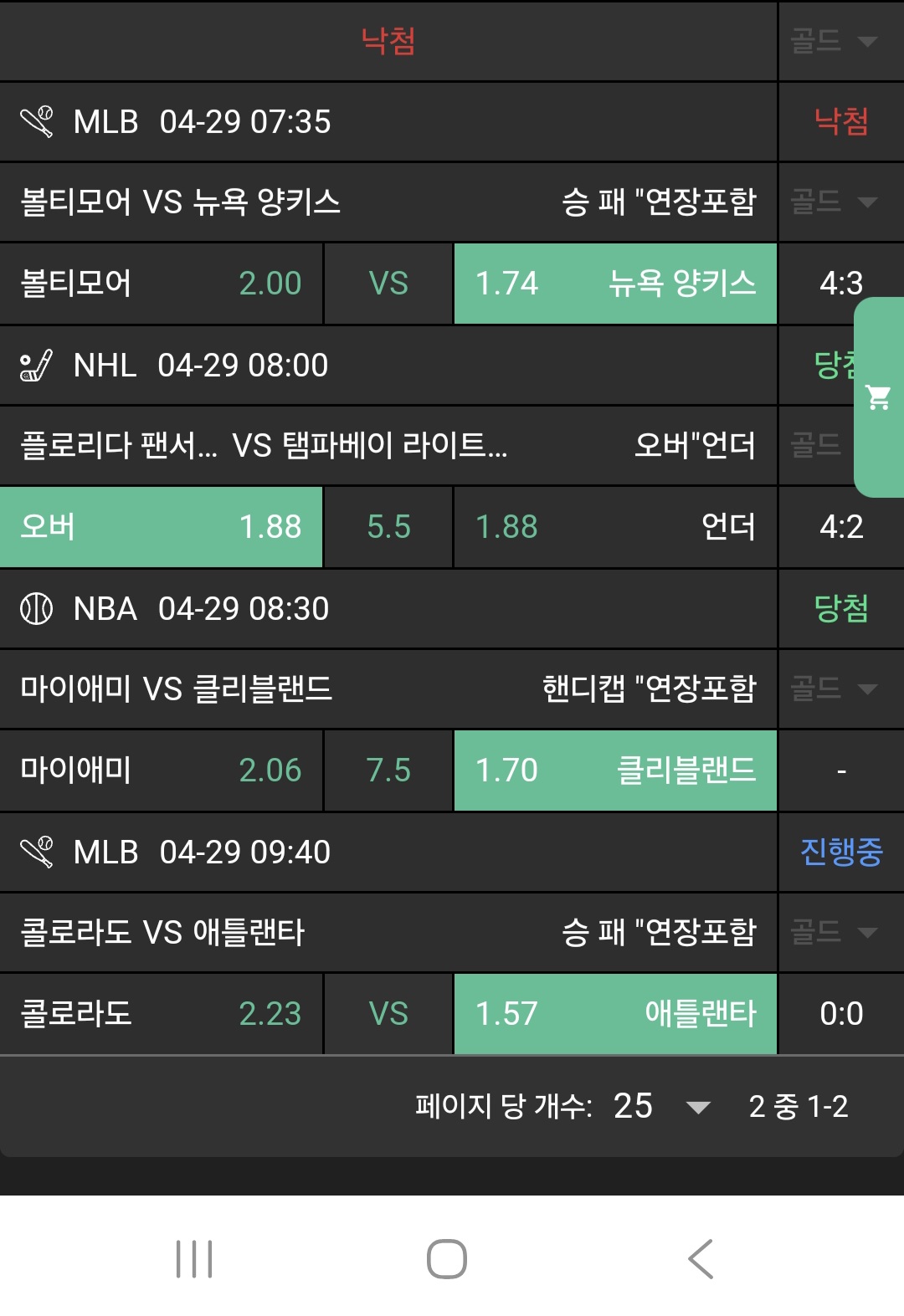Select 클리블랜드 handicap at 1.70
The height and width of the screenshot is (1316, 904).
[x=615, y=771]
